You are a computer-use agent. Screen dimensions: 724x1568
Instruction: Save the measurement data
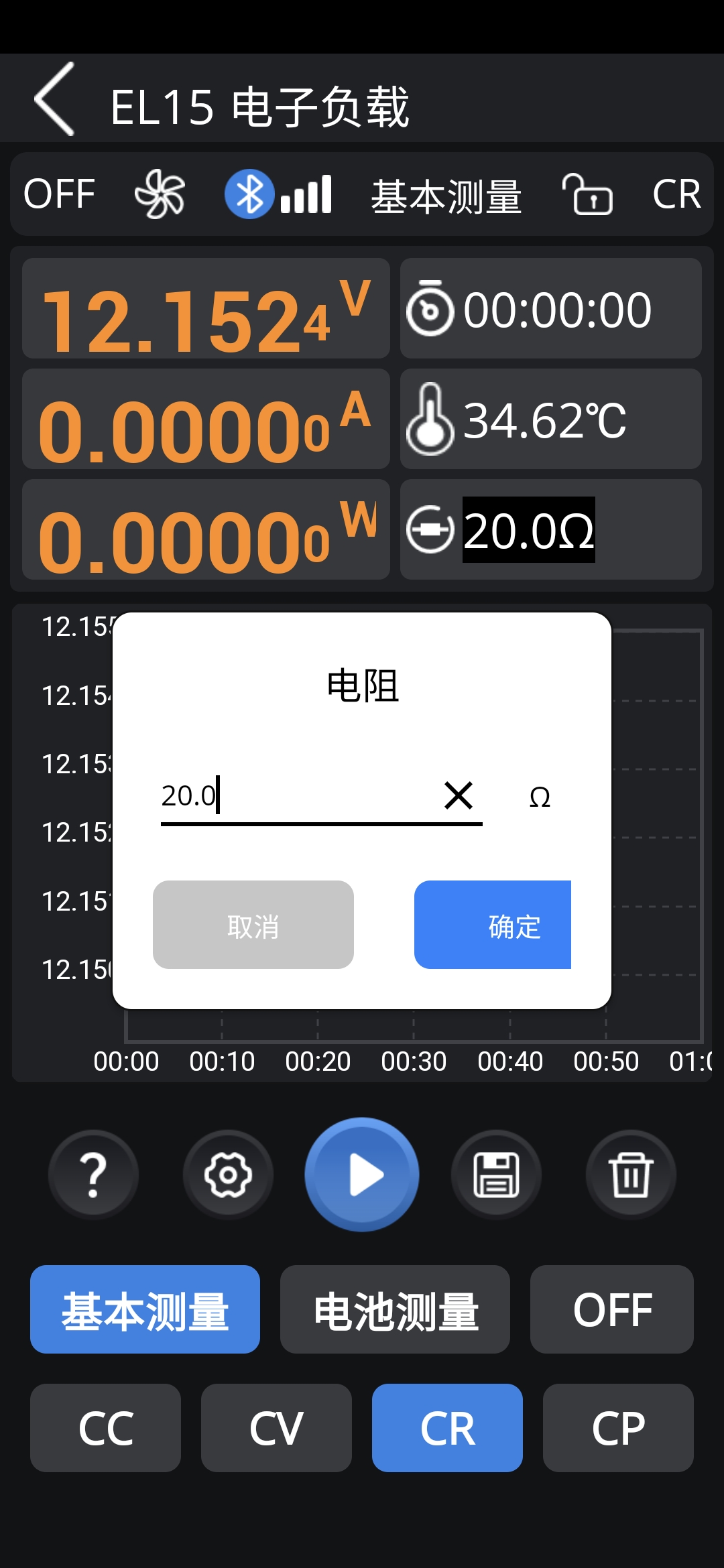496,1175
